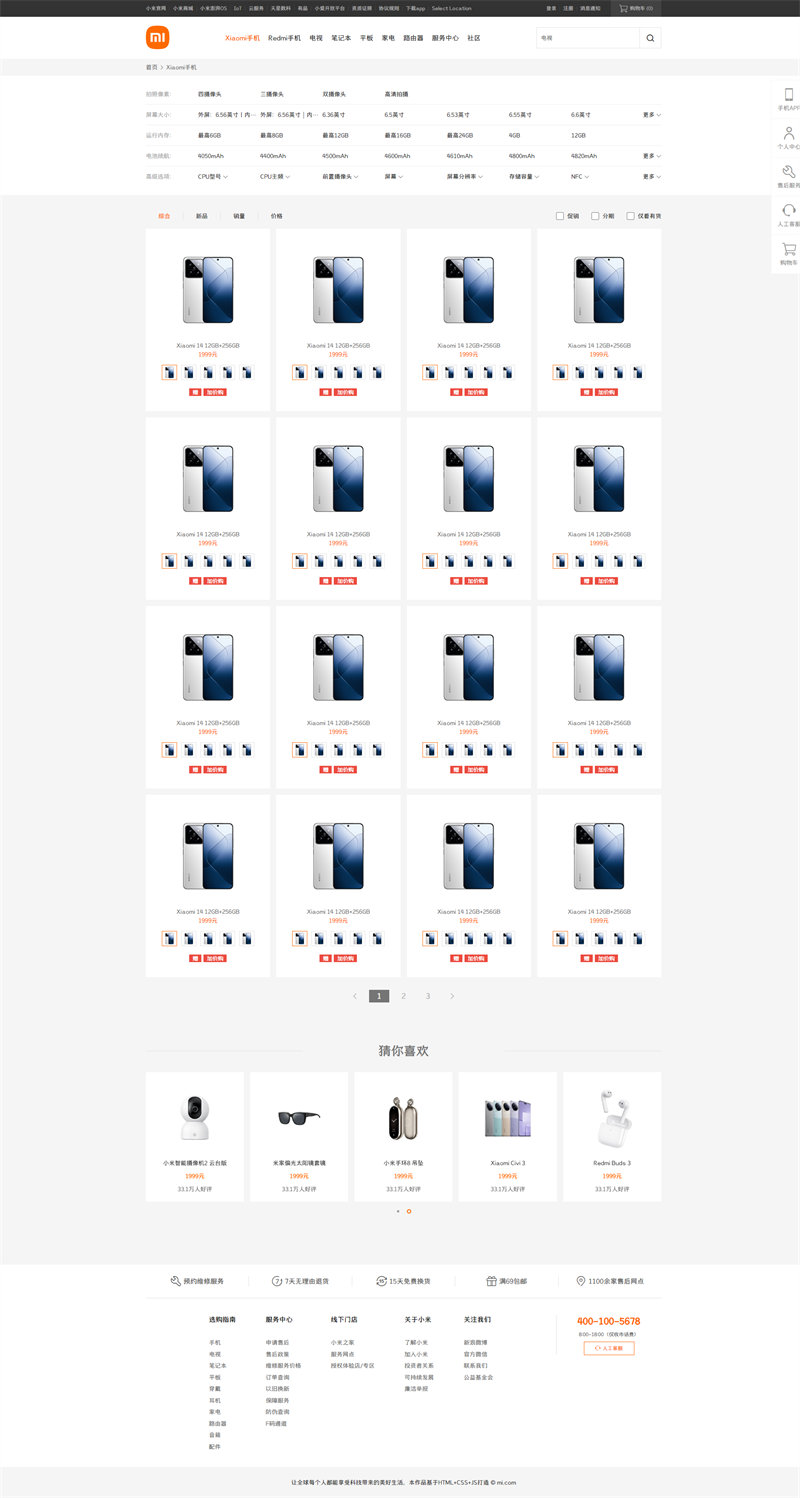Select the 最高16GB memory filter
The height and width of the screenshot is (1498, 800).
coord(398,135)
